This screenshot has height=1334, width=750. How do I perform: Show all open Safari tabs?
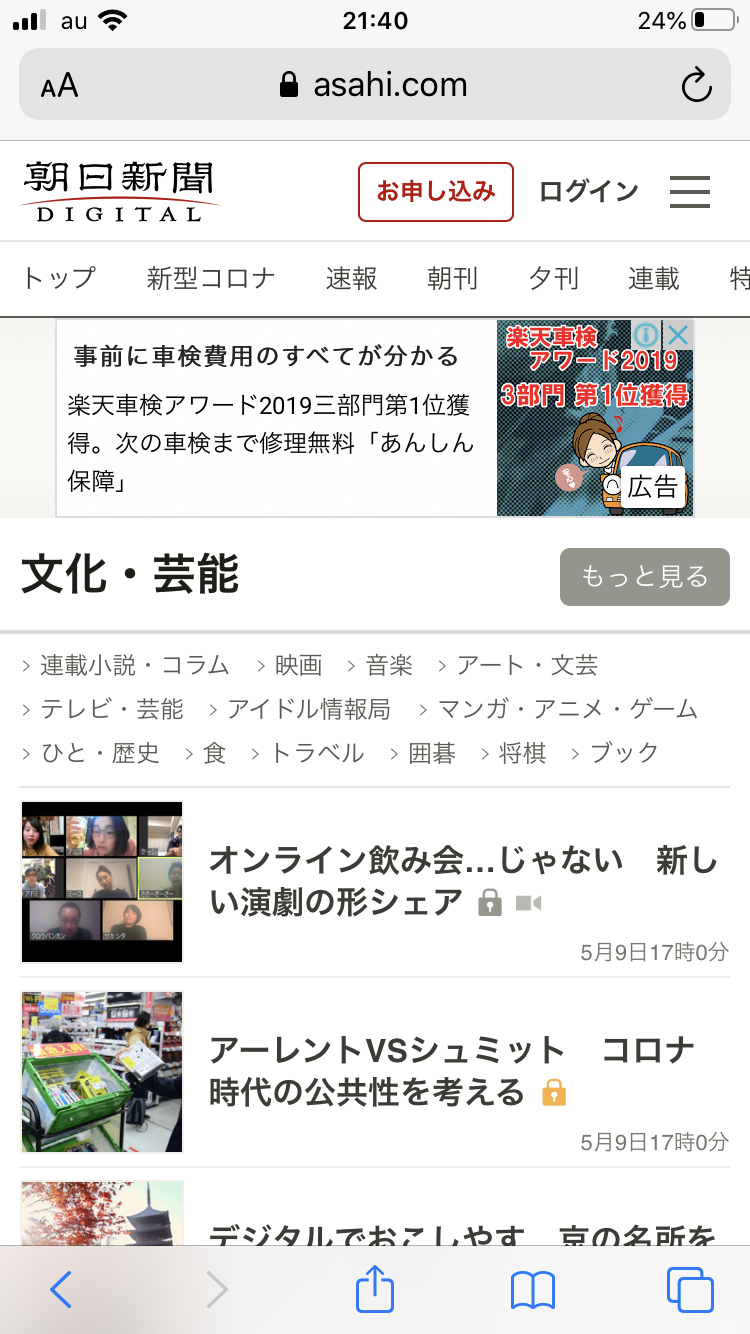(x=689, y=1290)
